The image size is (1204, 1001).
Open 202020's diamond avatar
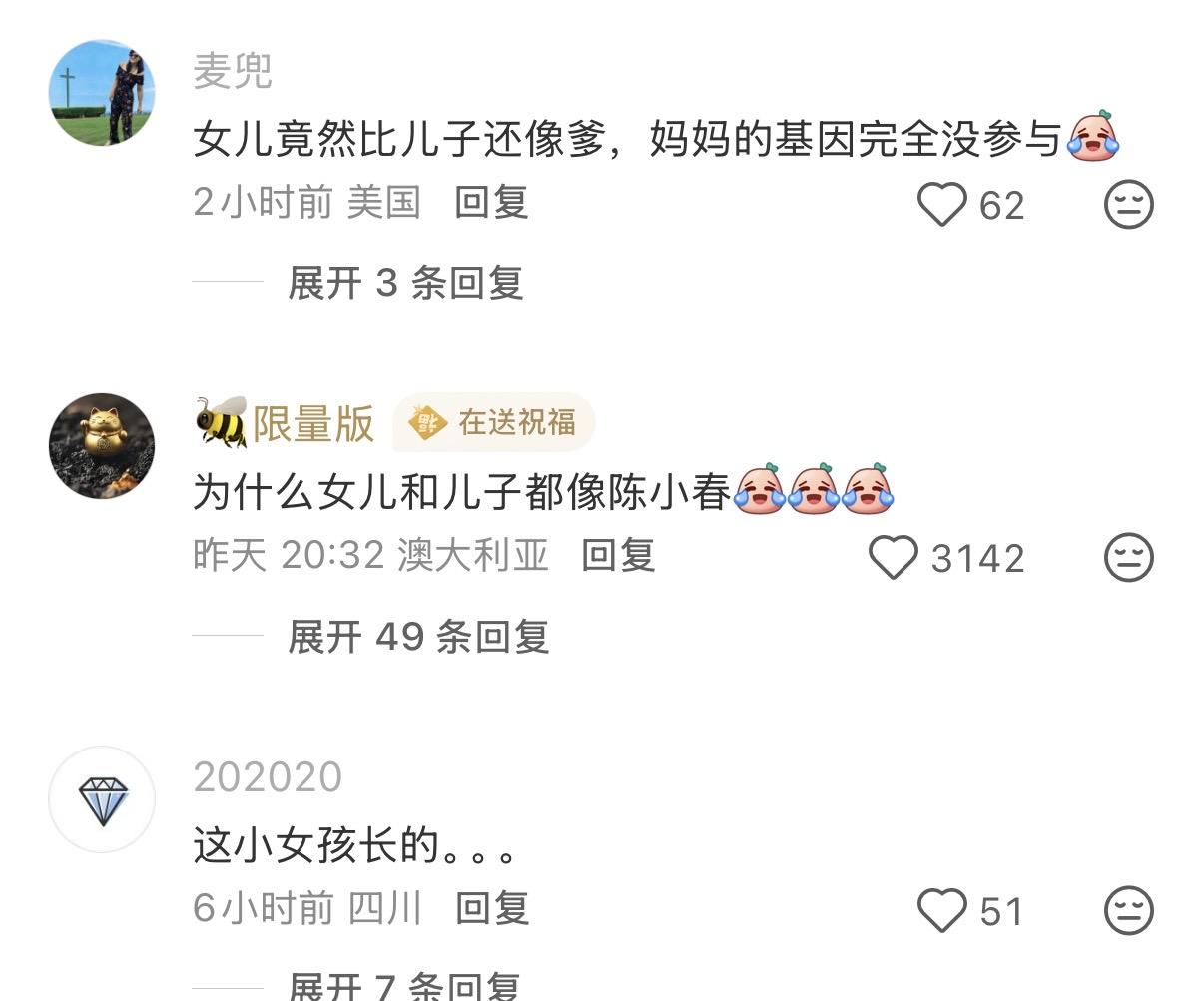tap(102, 799)
